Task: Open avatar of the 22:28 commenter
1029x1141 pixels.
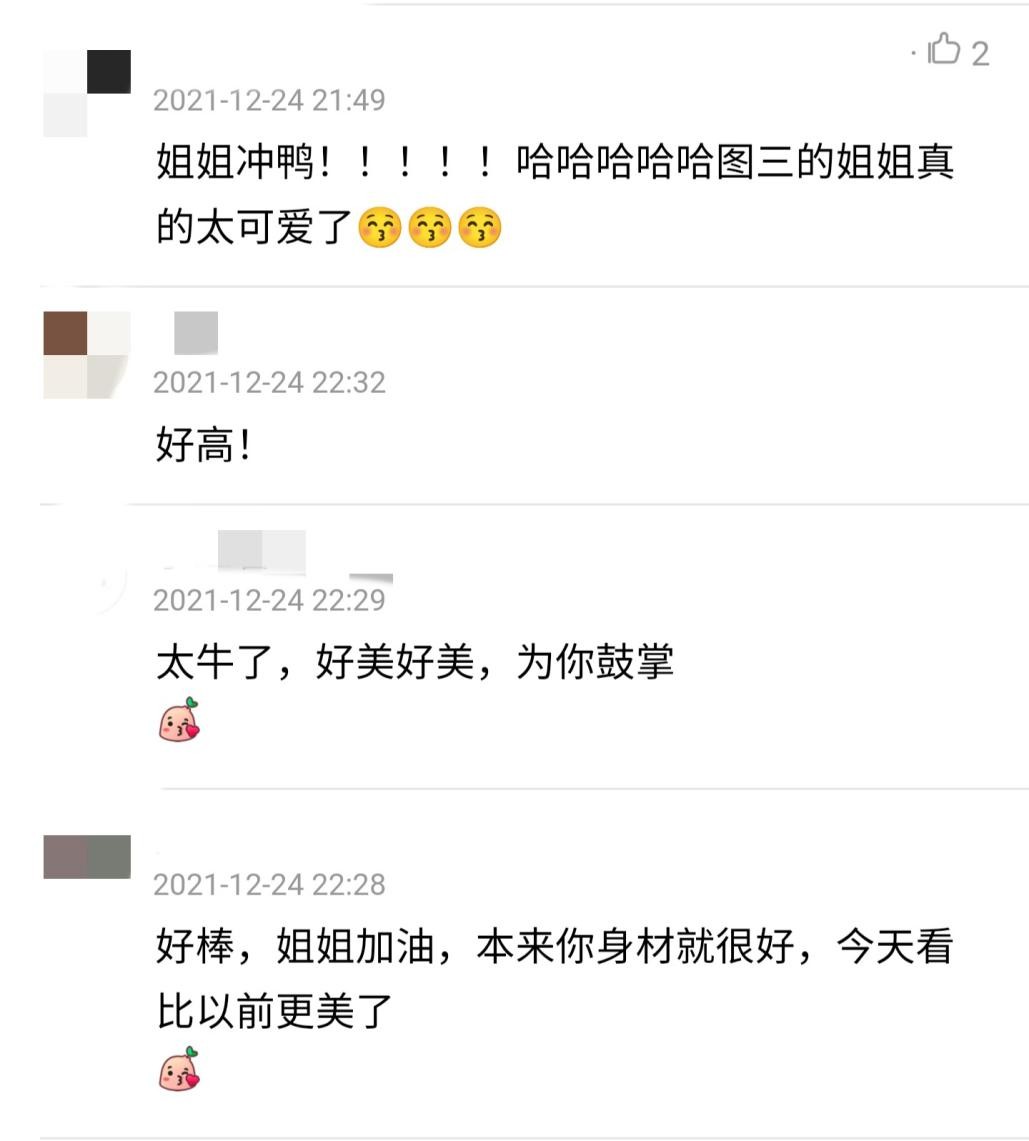Action: coord(87,857)
